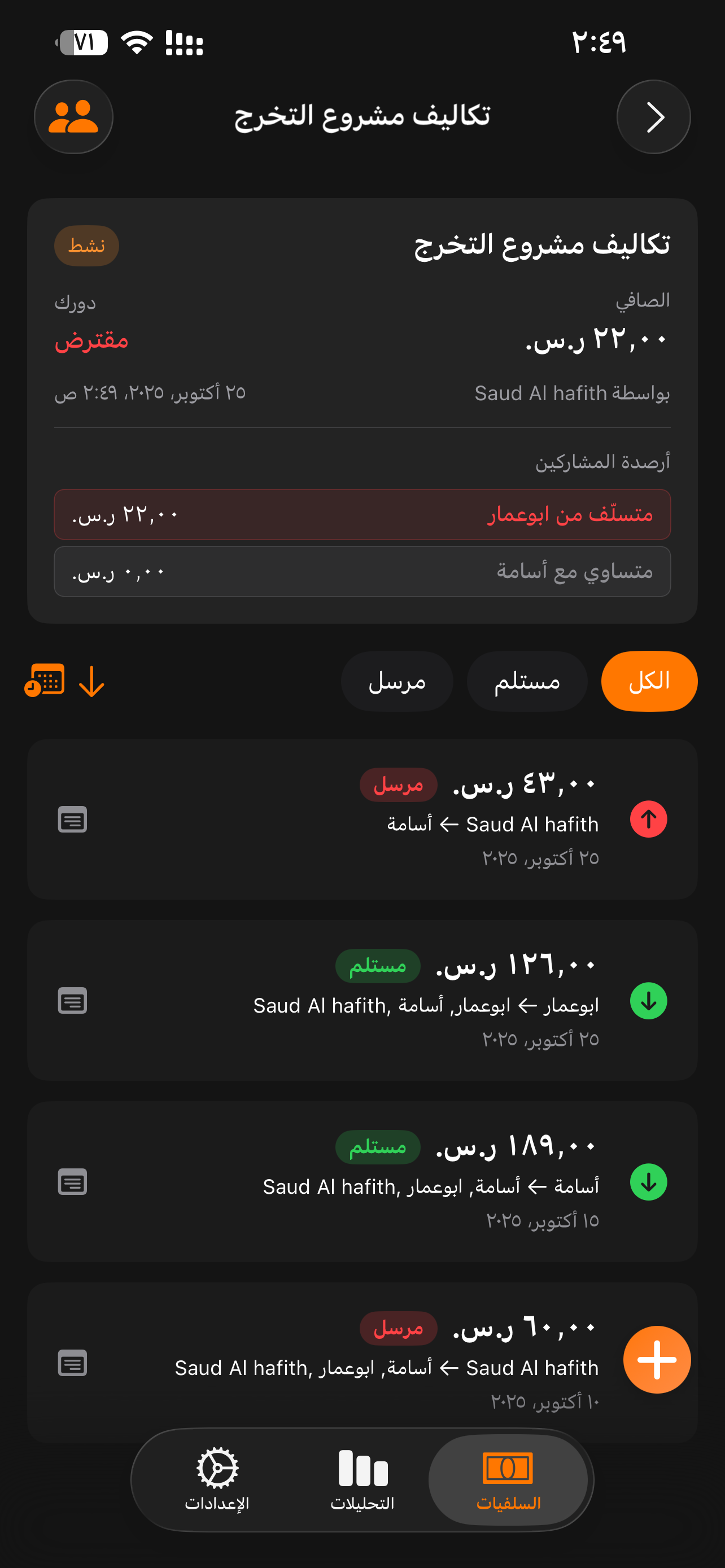Enable the مرسل filter
Image resolution: width=725 pixels, height=1568 pixels.
(x=397, y=681)
